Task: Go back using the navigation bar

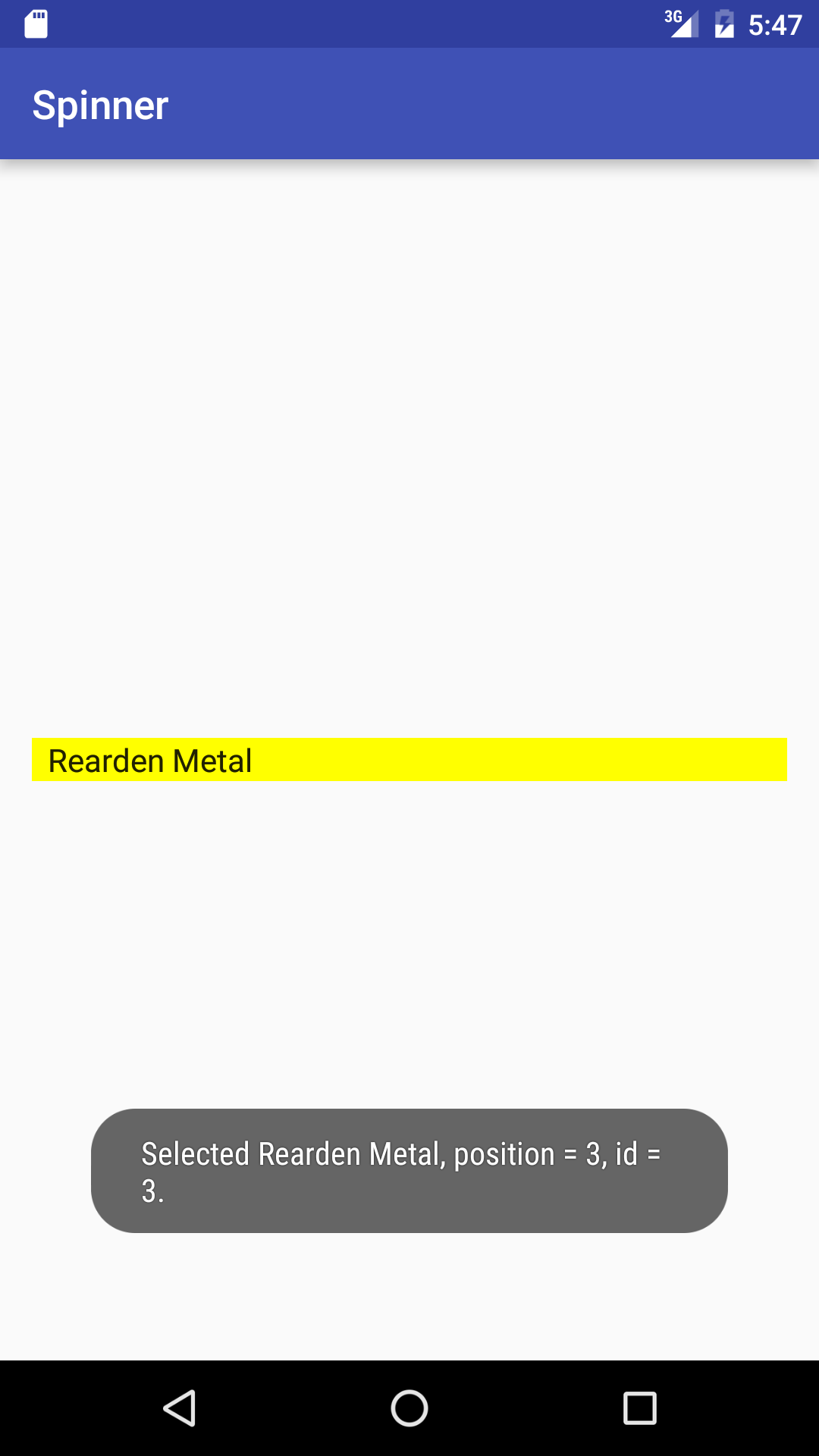Action: click(180, 1408)
